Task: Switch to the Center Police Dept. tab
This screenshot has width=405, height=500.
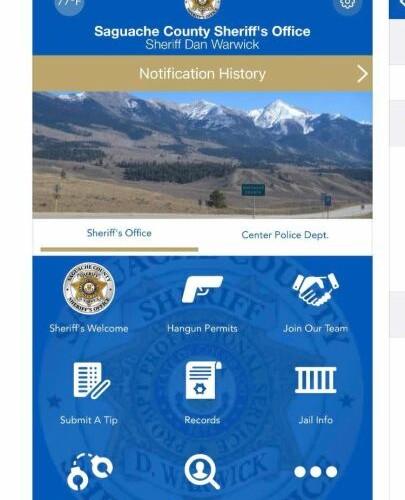Action: click(285, 235)
